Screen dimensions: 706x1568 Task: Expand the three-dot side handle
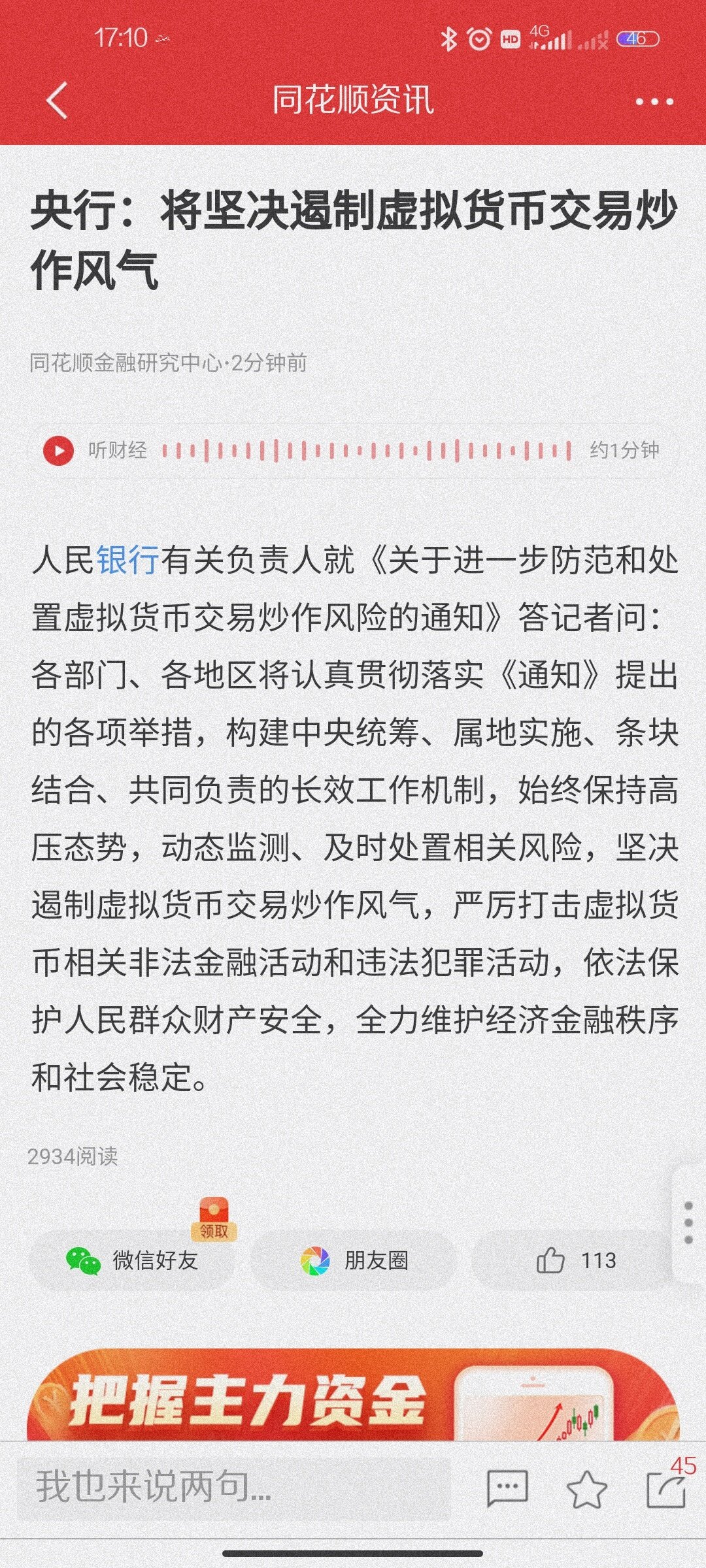pyautogui.click(x=688, y=1222)
